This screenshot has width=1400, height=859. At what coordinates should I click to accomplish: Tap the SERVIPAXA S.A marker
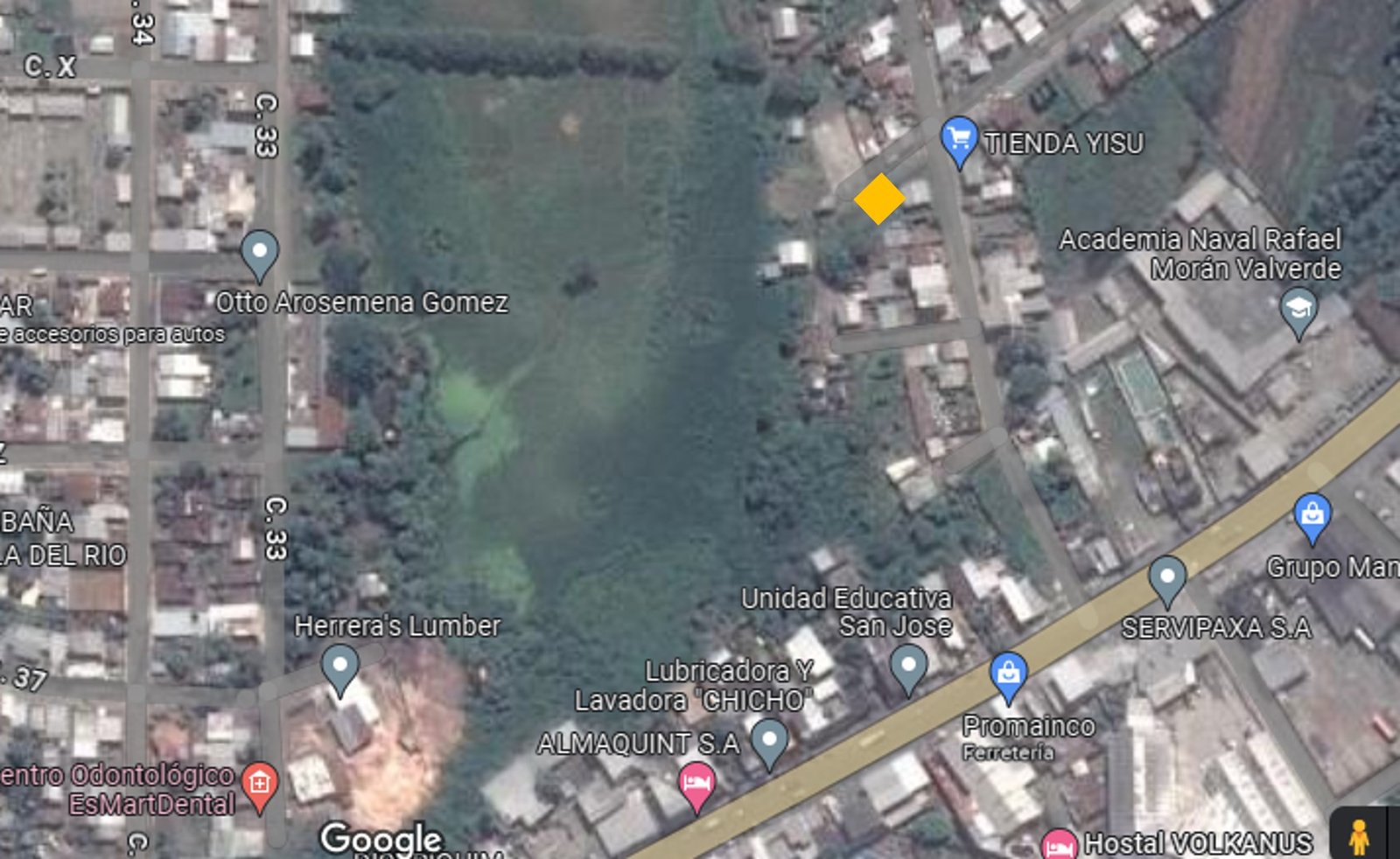pos(1167,578)
